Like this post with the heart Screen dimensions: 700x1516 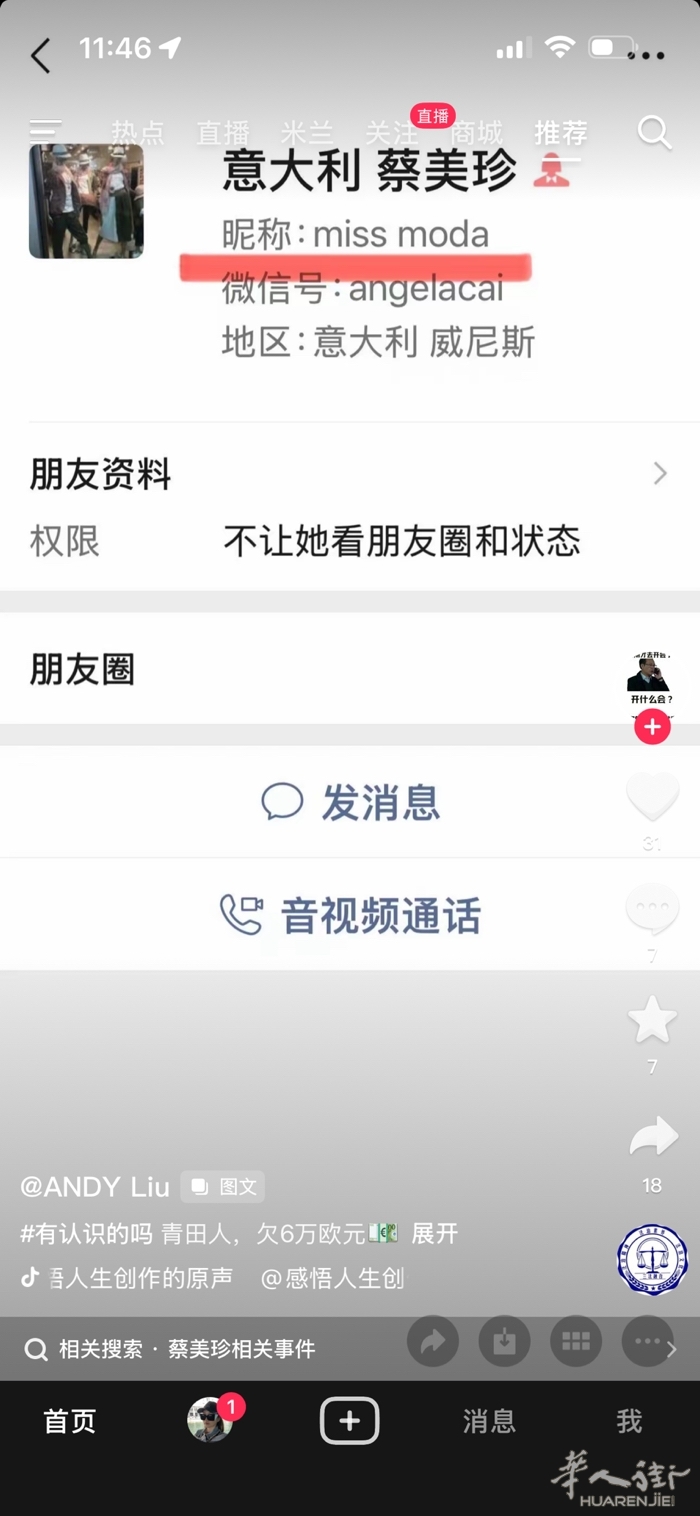click(652, 797)
